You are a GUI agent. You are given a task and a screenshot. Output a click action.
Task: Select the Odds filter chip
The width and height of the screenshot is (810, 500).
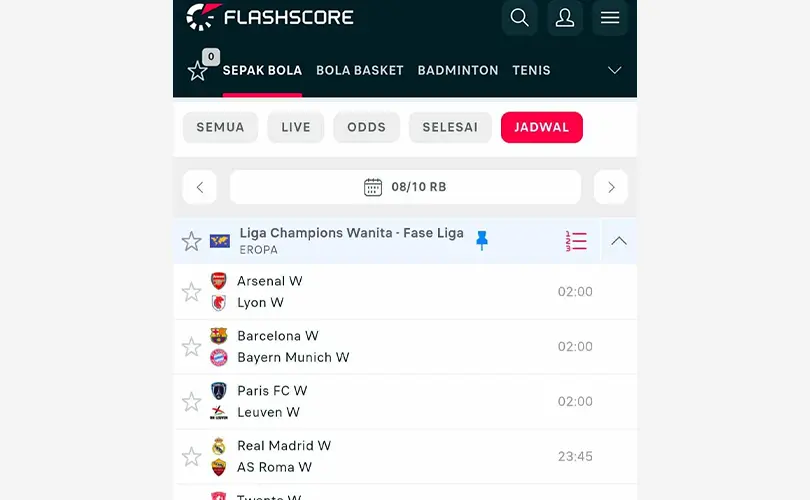(x=367, y=127)
